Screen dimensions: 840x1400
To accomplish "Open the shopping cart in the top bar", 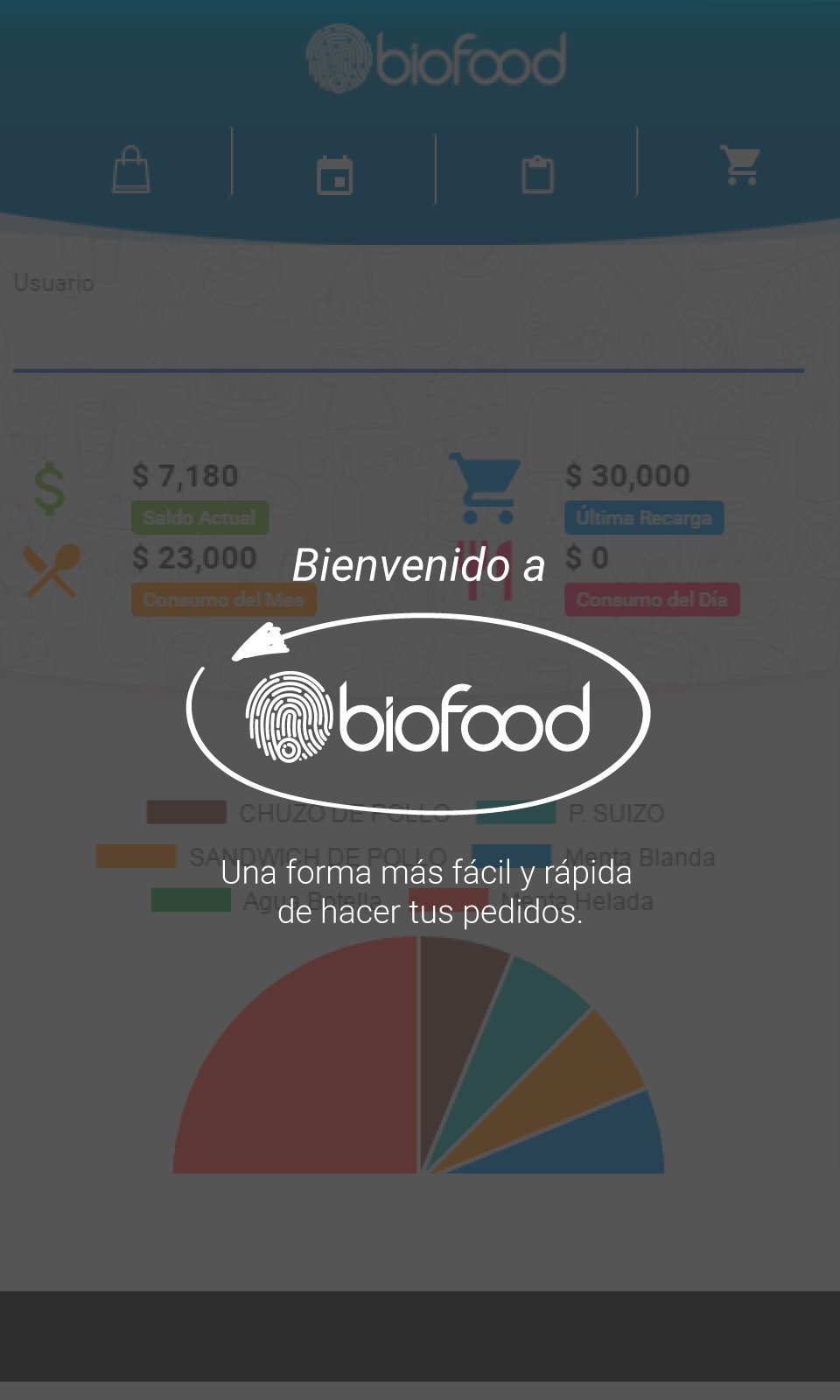I will point(739,166).
